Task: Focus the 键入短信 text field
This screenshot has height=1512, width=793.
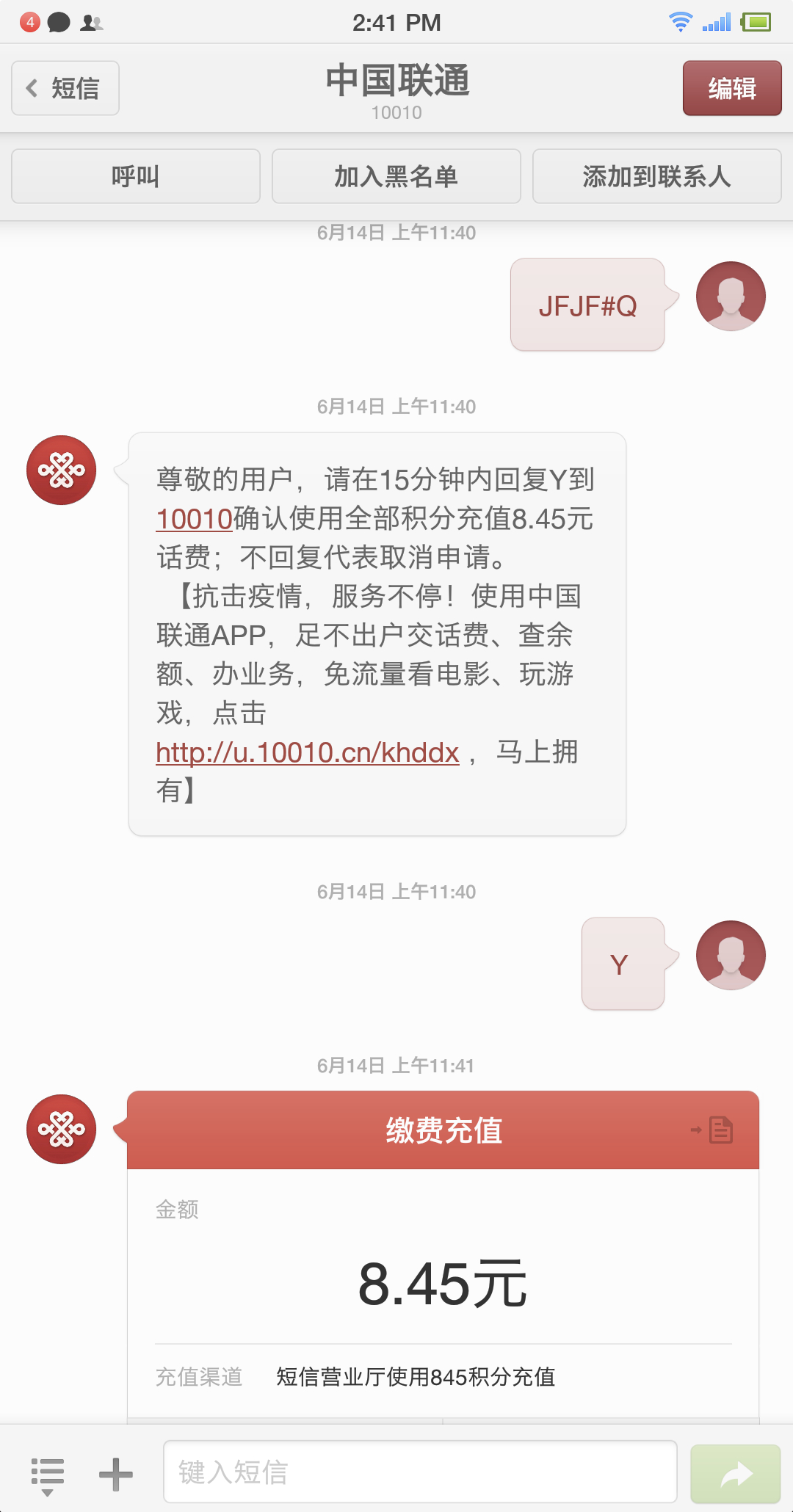Action: (420, 1472)
